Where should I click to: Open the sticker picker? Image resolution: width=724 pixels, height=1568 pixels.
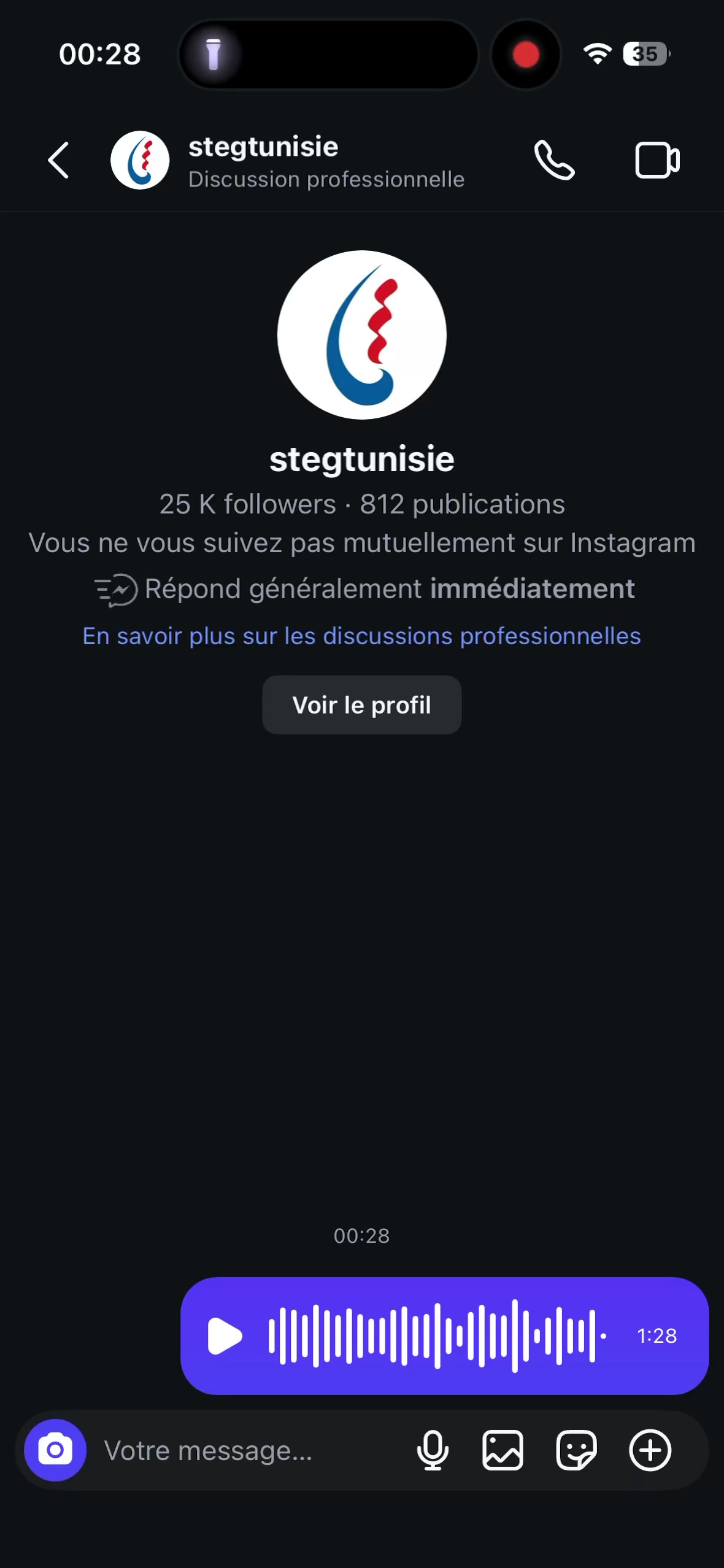[x=576, y=1450]
